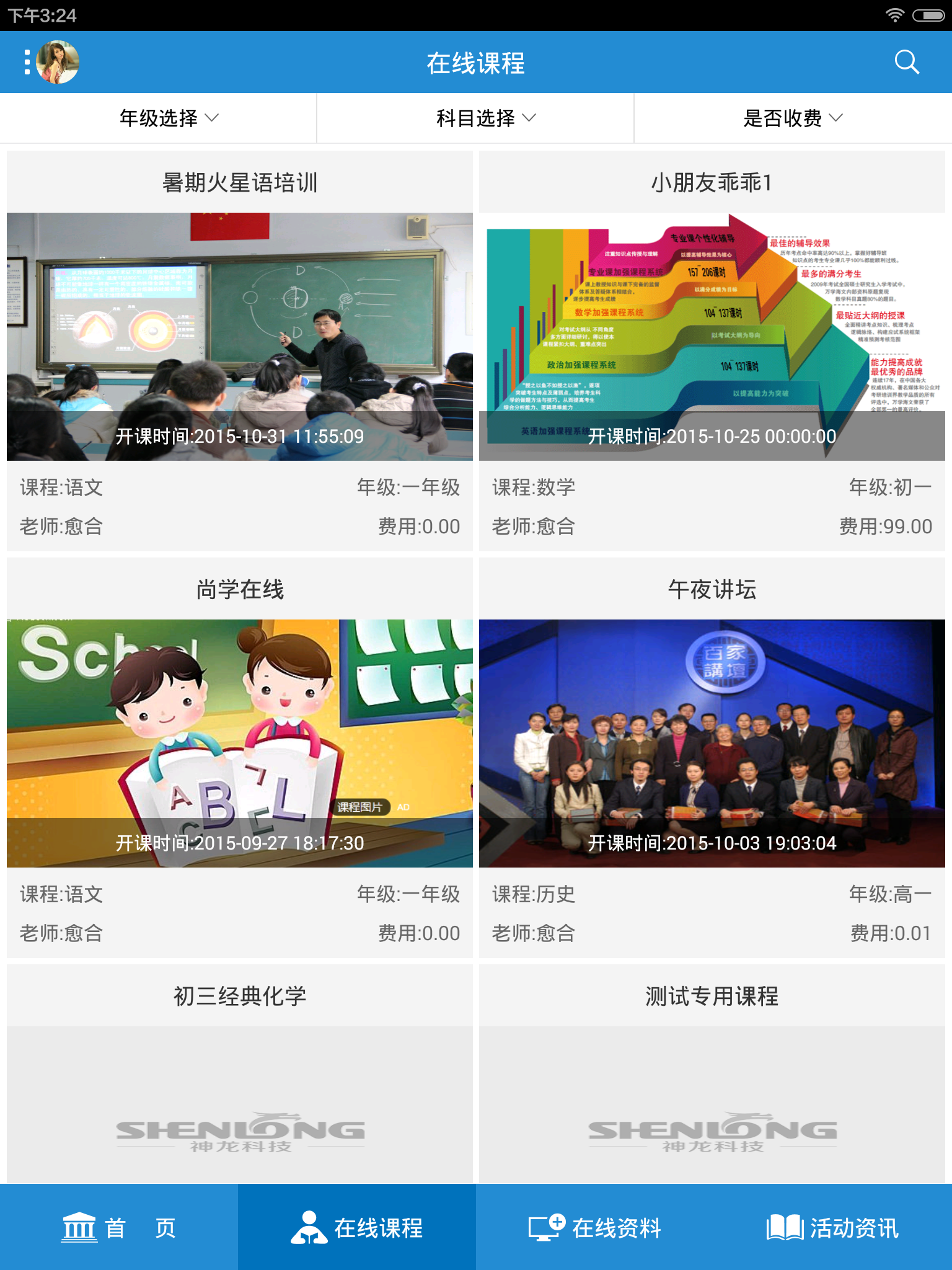Switch to the 在线资料 tab
This screenshot has height=1270, width=952.
(595, 1227)
